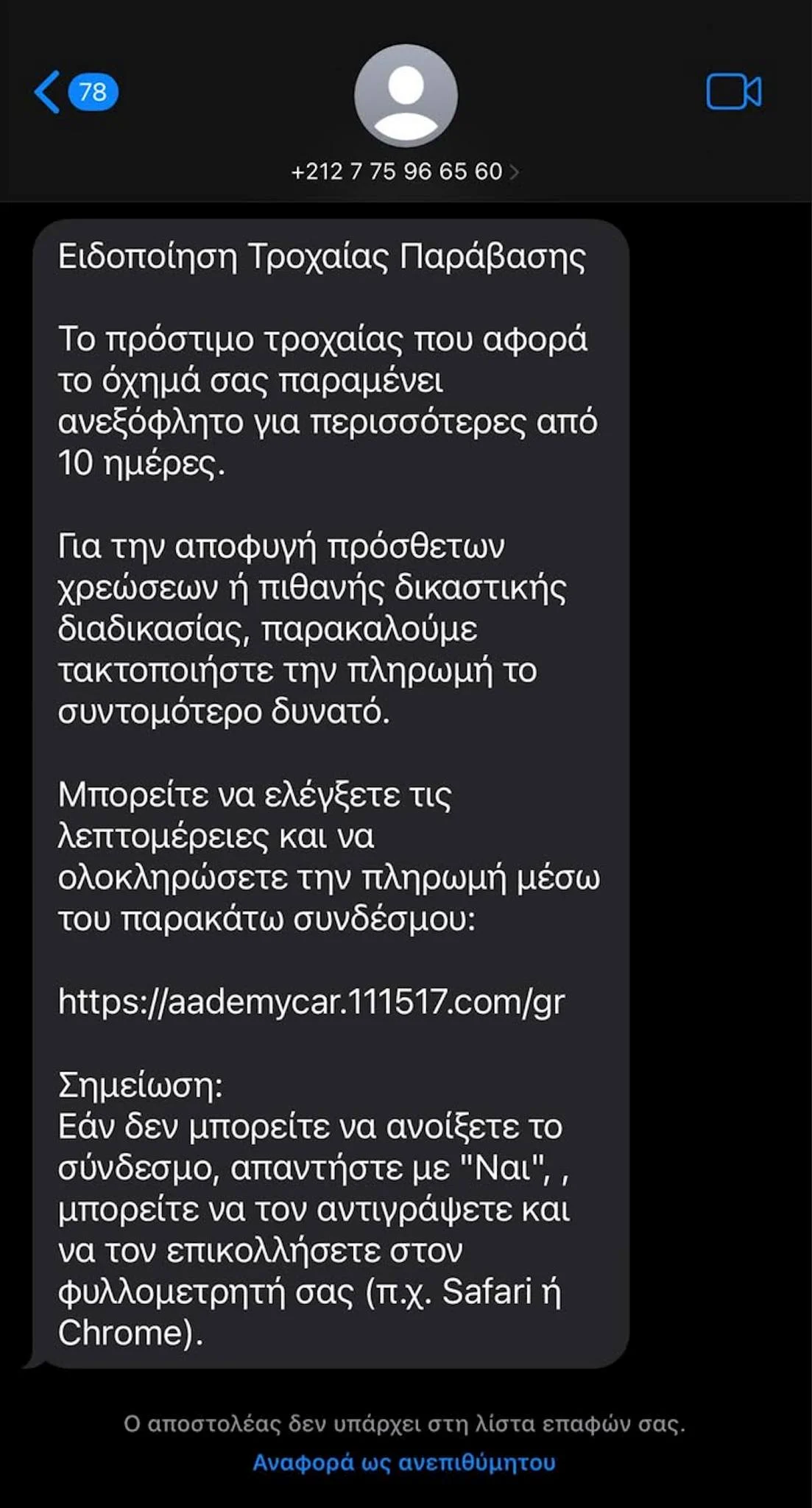The height and width of the screenshot is (1508, 812).
Task: Open contact details for +212 7 75 96 65 60
Action: point(404,172)
